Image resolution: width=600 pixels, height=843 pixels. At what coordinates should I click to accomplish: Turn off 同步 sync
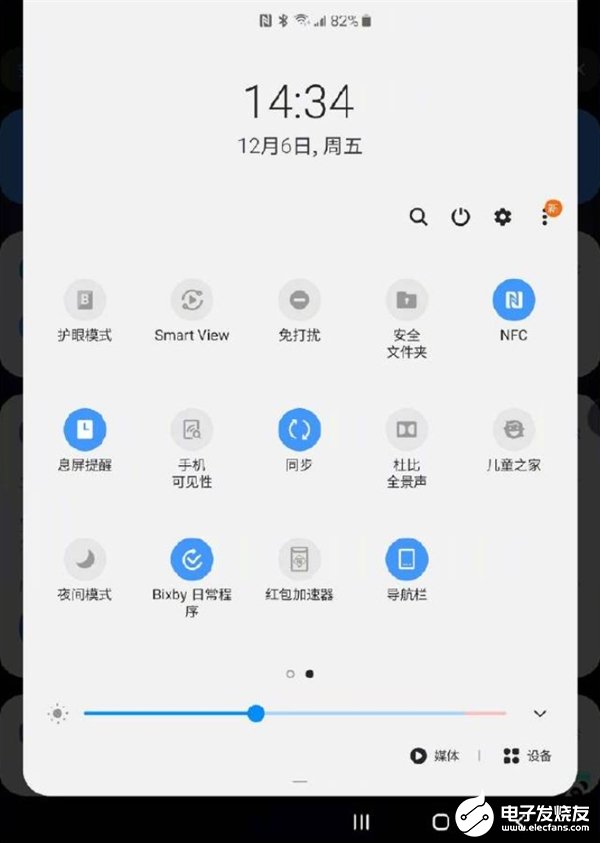299,429
